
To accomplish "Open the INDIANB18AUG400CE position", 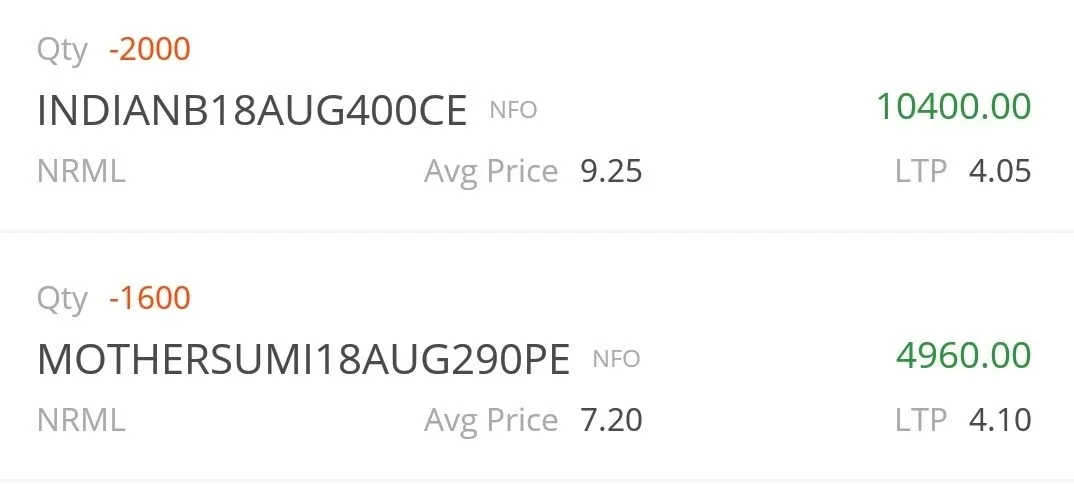I will [x=252, y=111].
